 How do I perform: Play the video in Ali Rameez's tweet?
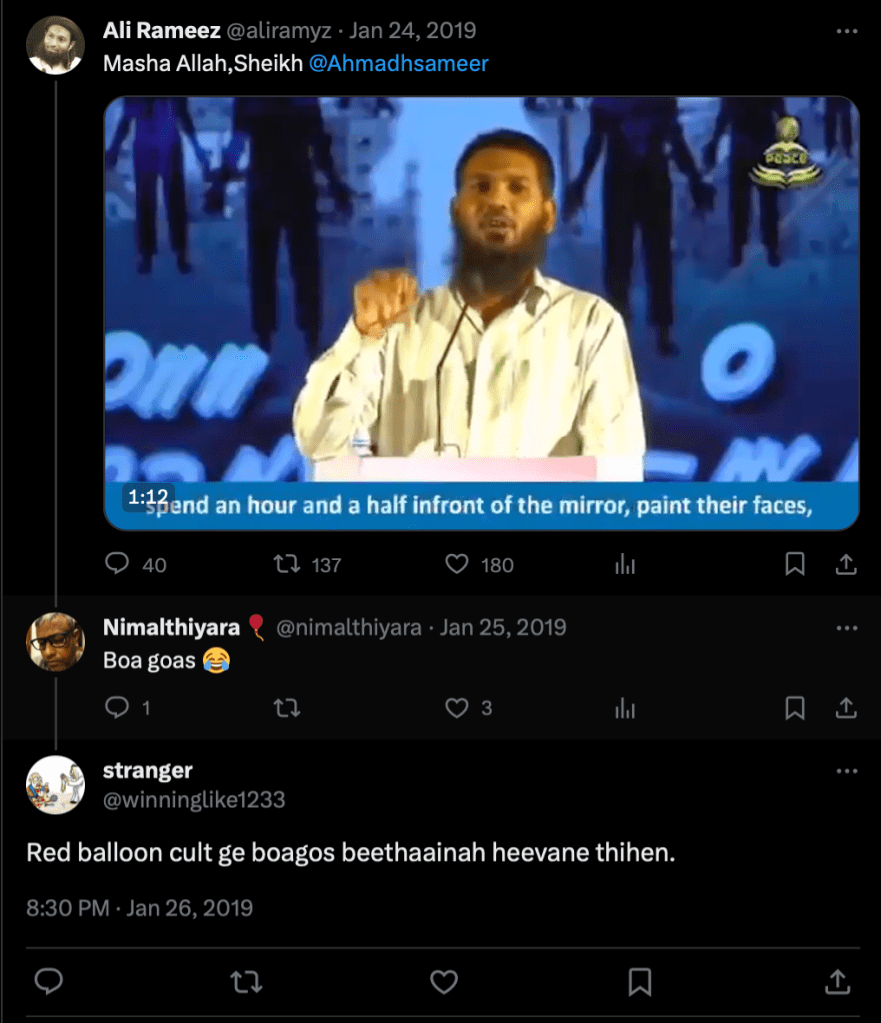click(481, 312)
